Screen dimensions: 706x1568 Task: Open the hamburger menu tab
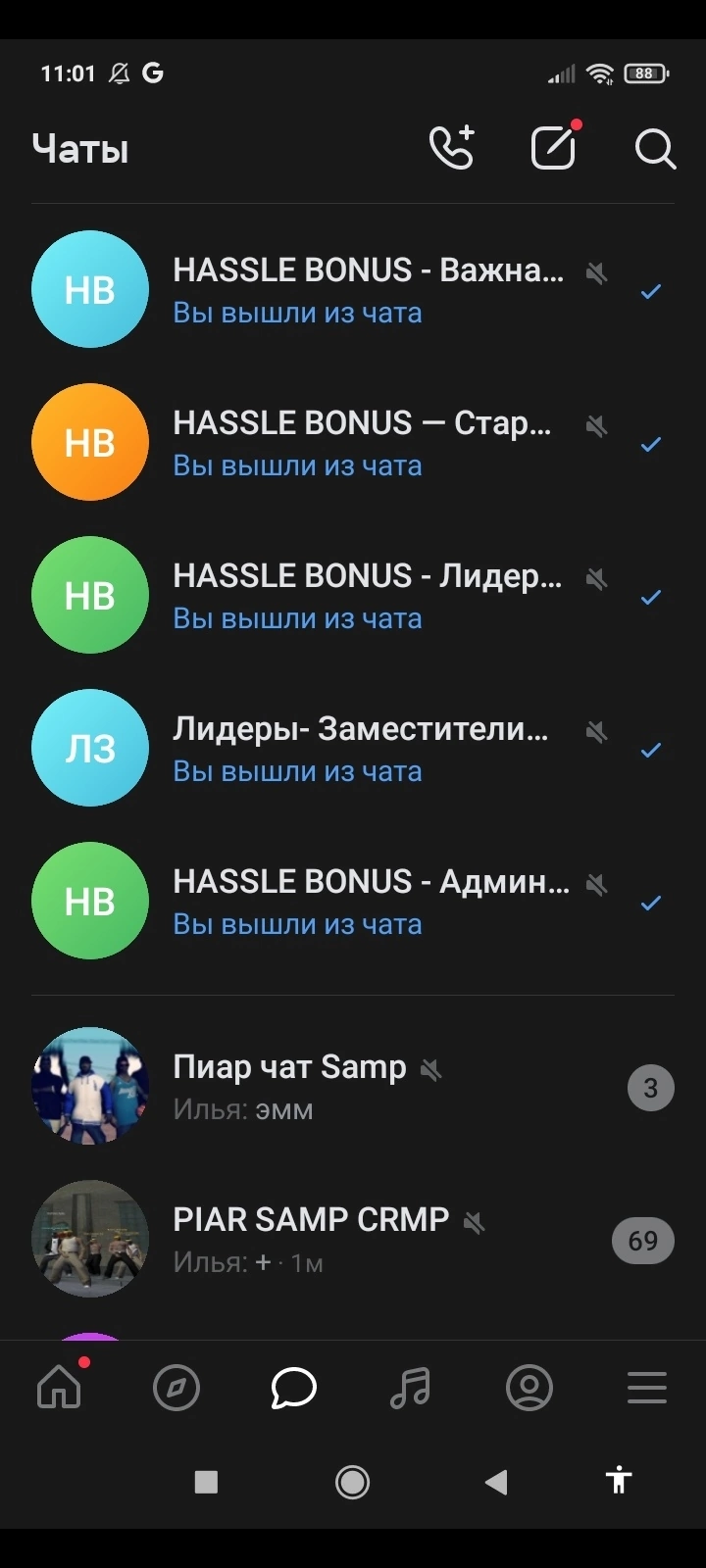[647, 1388]
